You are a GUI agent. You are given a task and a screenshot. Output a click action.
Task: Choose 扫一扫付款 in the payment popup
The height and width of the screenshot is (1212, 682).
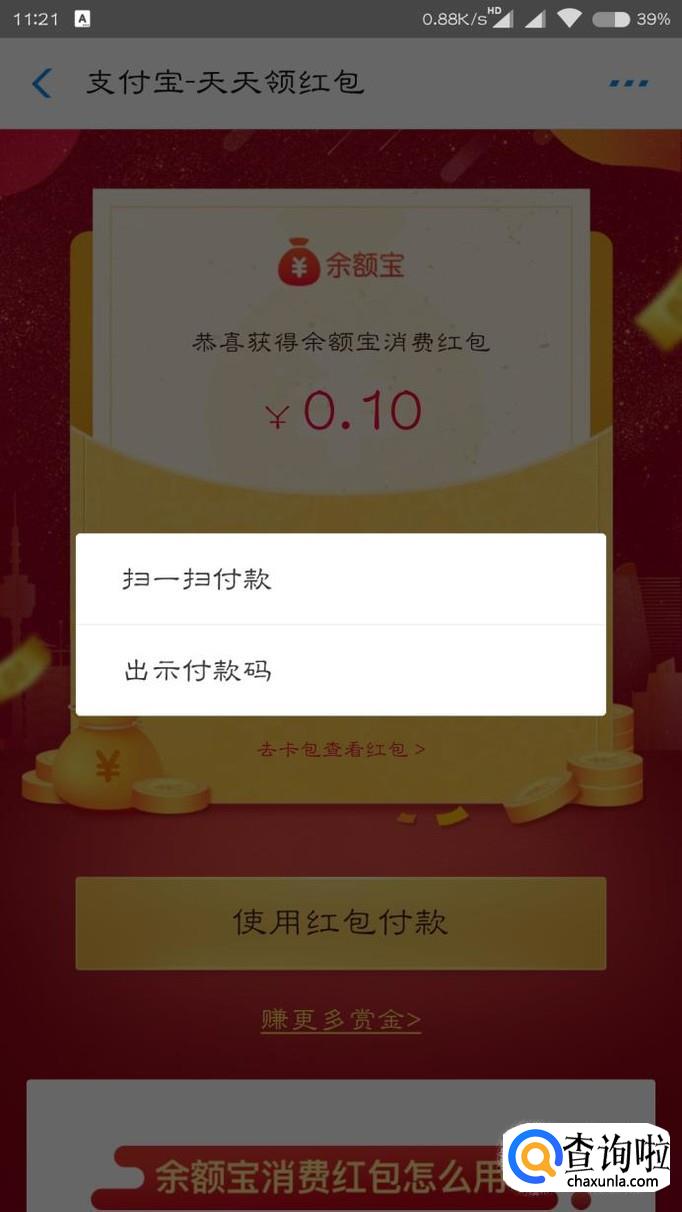340,579
